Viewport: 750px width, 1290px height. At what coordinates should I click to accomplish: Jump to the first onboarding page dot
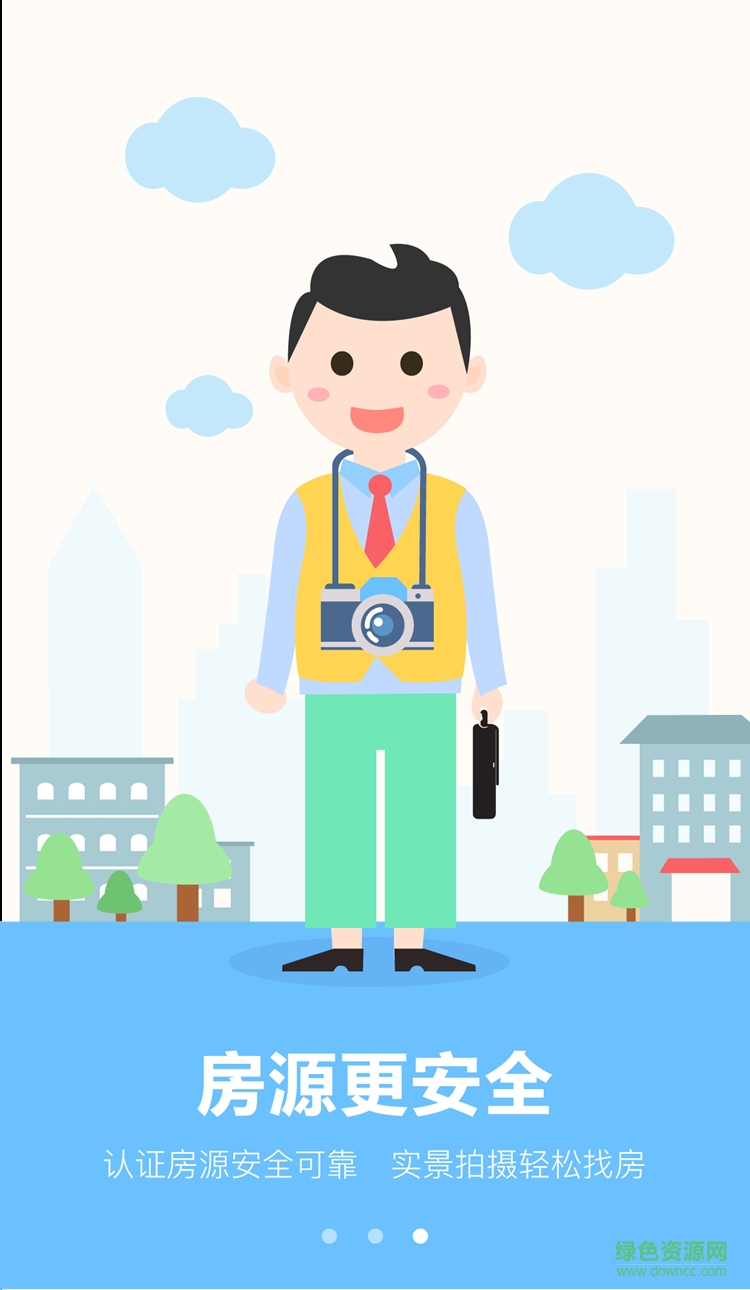point(329,1236)
